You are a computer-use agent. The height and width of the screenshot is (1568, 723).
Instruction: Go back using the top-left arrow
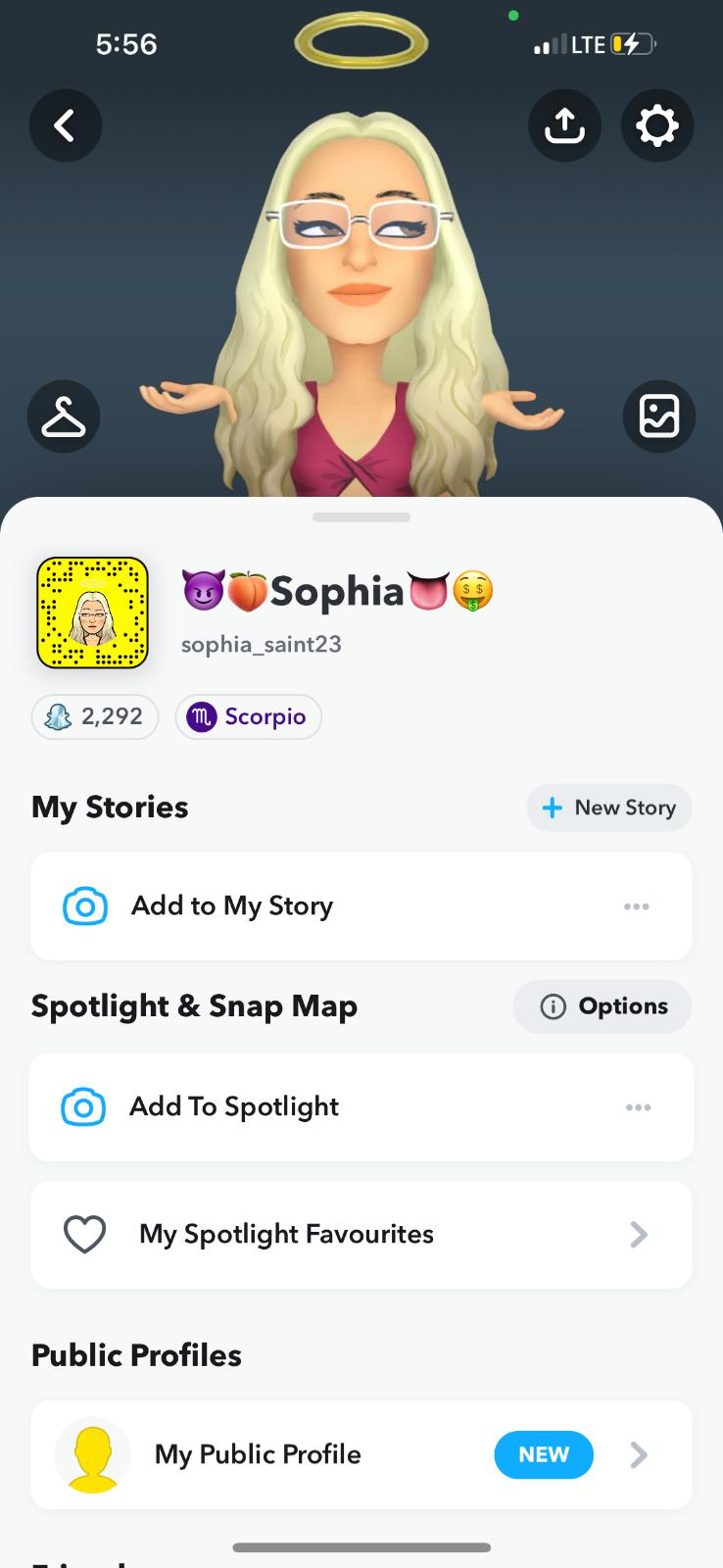(65, 125)
